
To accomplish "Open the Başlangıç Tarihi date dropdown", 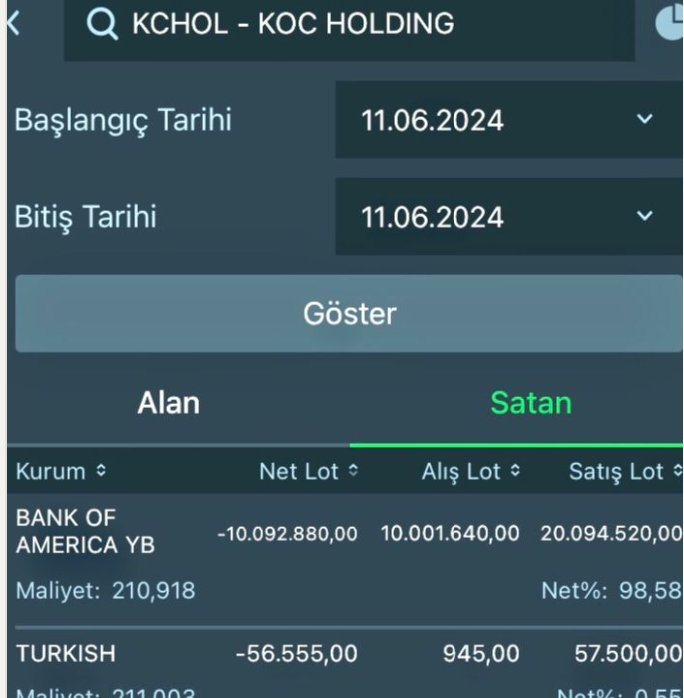I will pyautogui.click(x=508, y=121).
